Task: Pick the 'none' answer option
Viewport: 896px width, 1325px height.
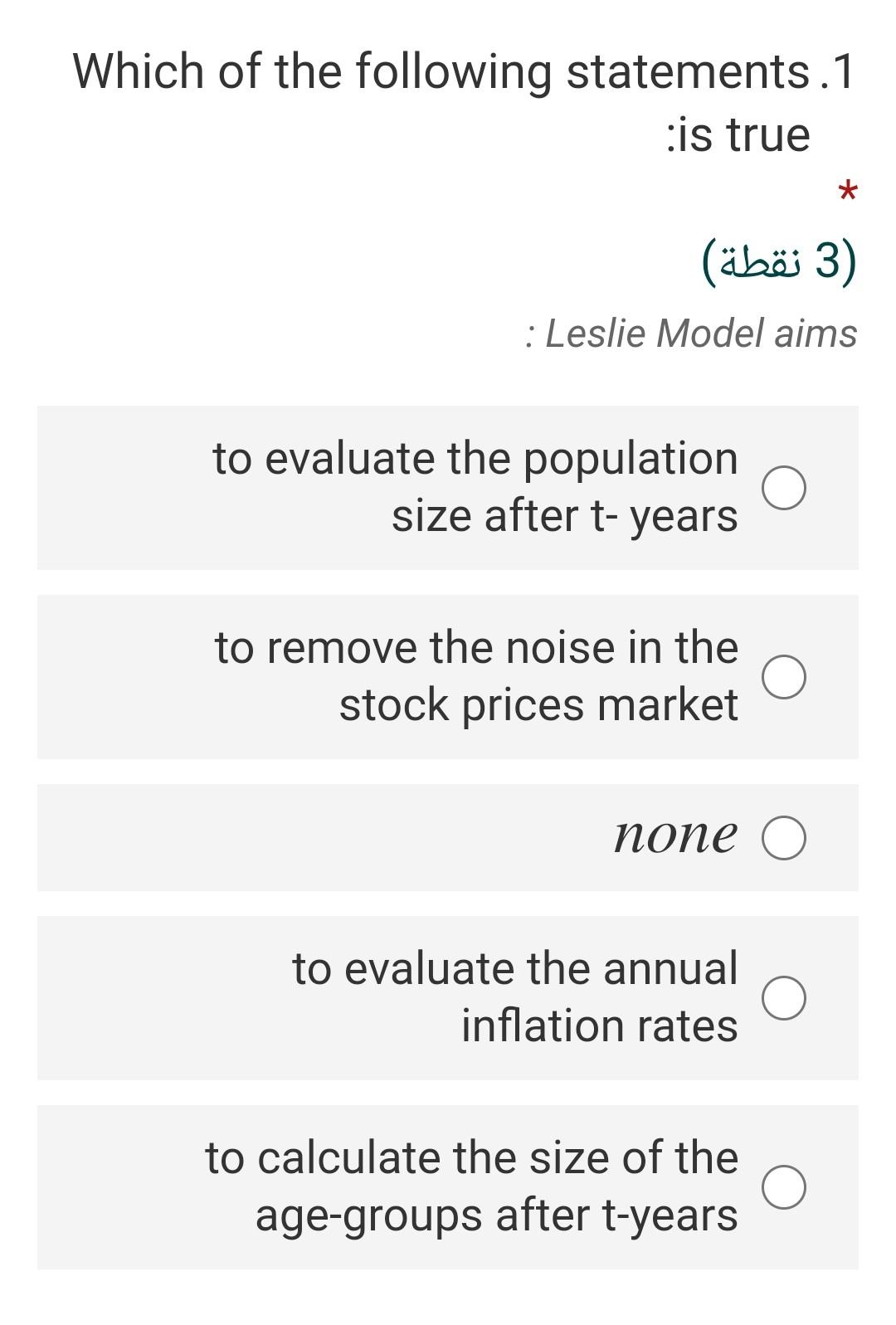Action: (783, 838)
